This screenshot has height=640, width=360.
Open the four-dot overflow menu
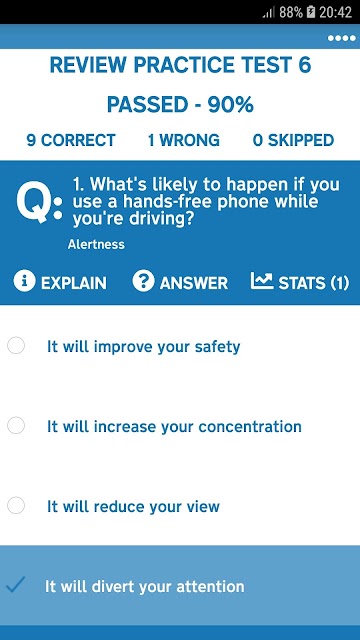click(341, 38)
